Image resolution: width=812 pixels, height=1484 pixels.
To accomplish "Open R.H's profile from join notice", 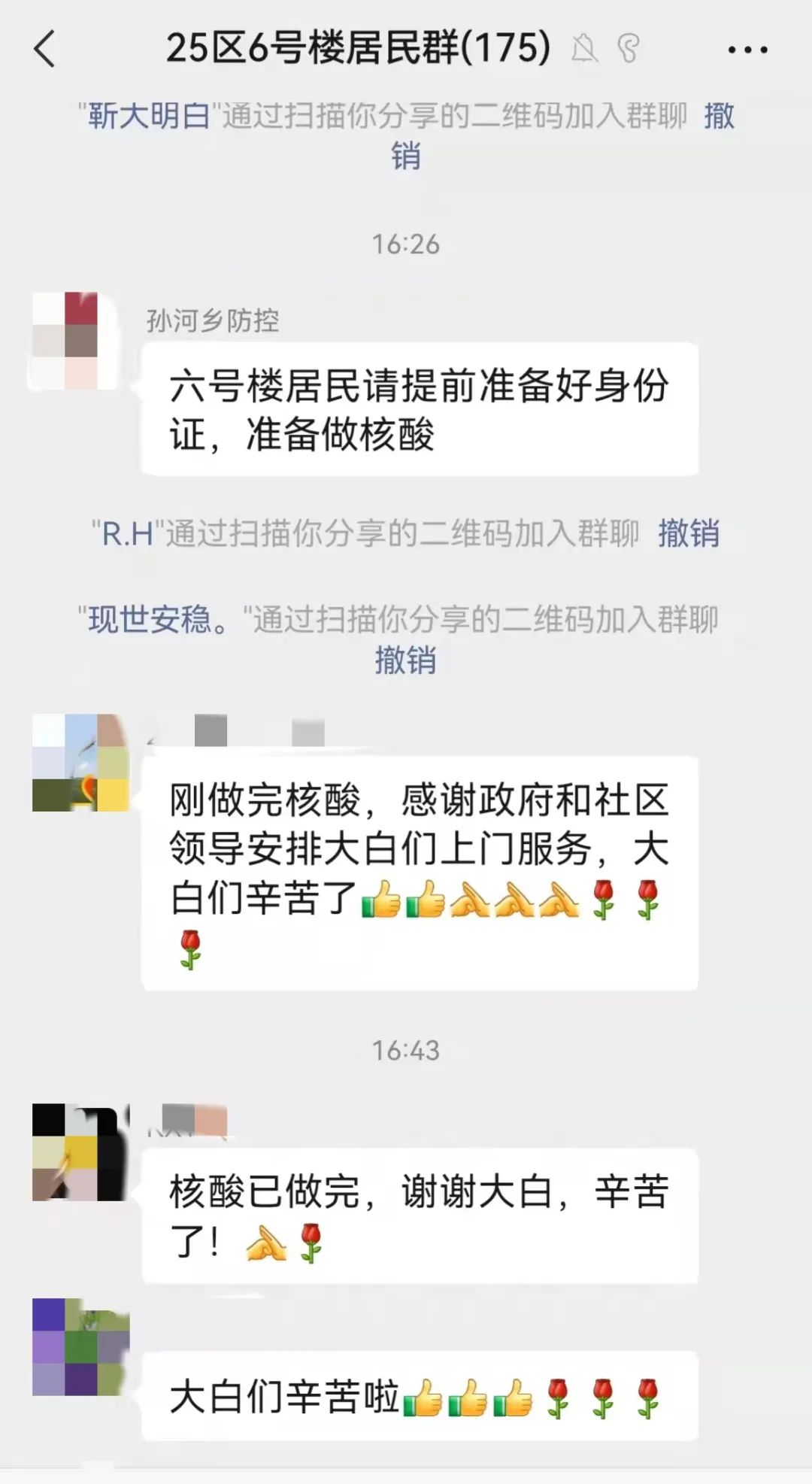I will coord(127,533).
